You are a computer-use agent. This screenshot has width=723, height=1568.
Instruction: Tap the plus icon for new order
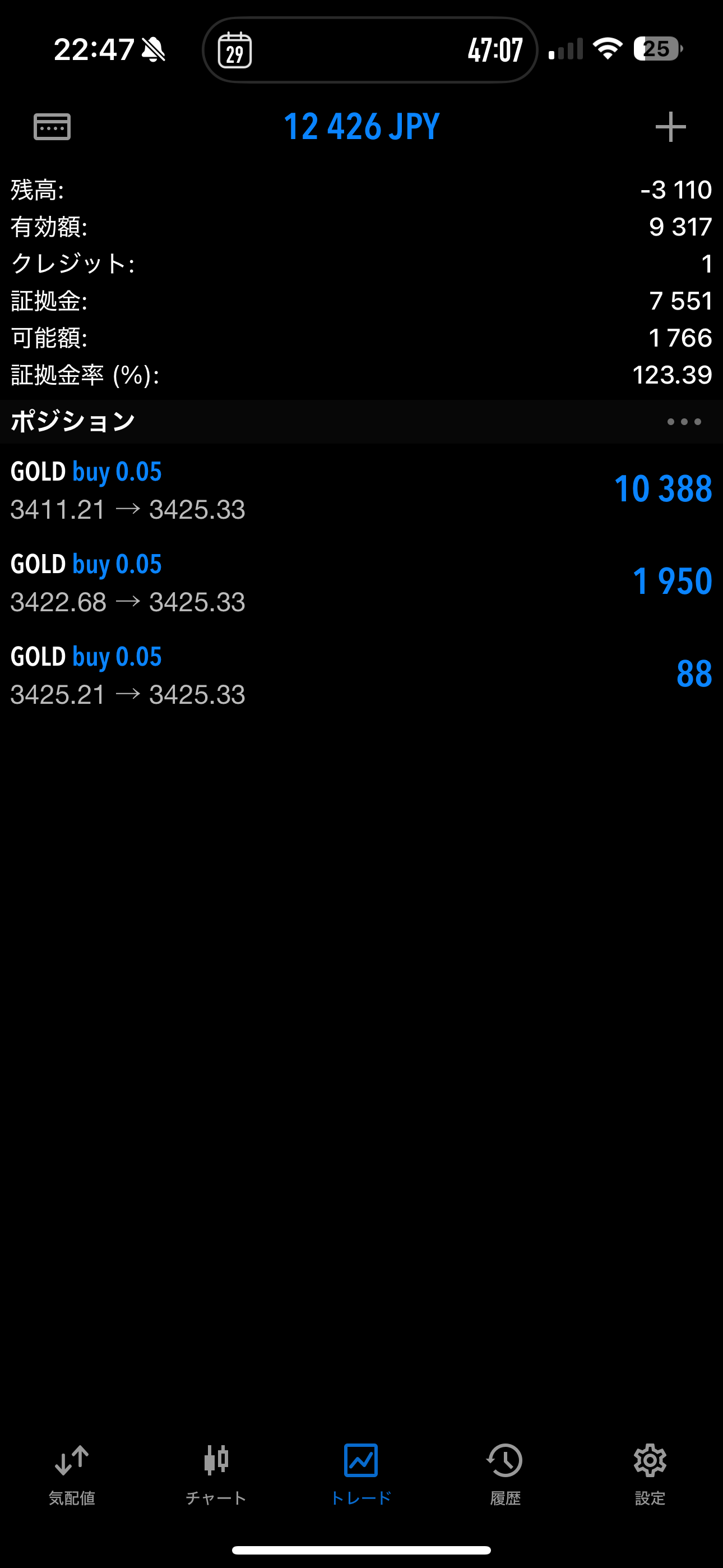click(671, 127)
